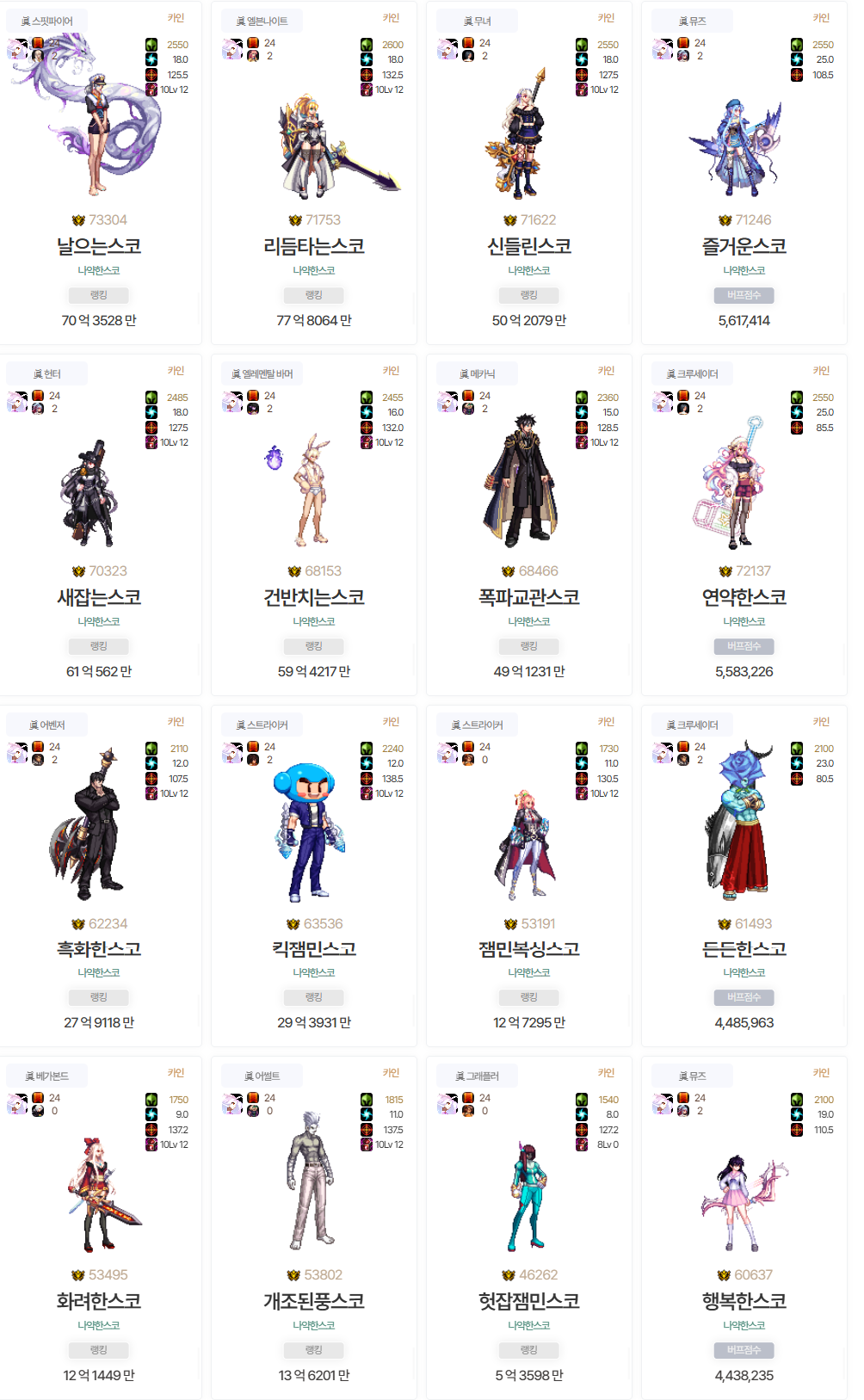This screenshot has height=1400, width=864.
Task: Select the 킥잼민스코 character card
Action: 314,876
